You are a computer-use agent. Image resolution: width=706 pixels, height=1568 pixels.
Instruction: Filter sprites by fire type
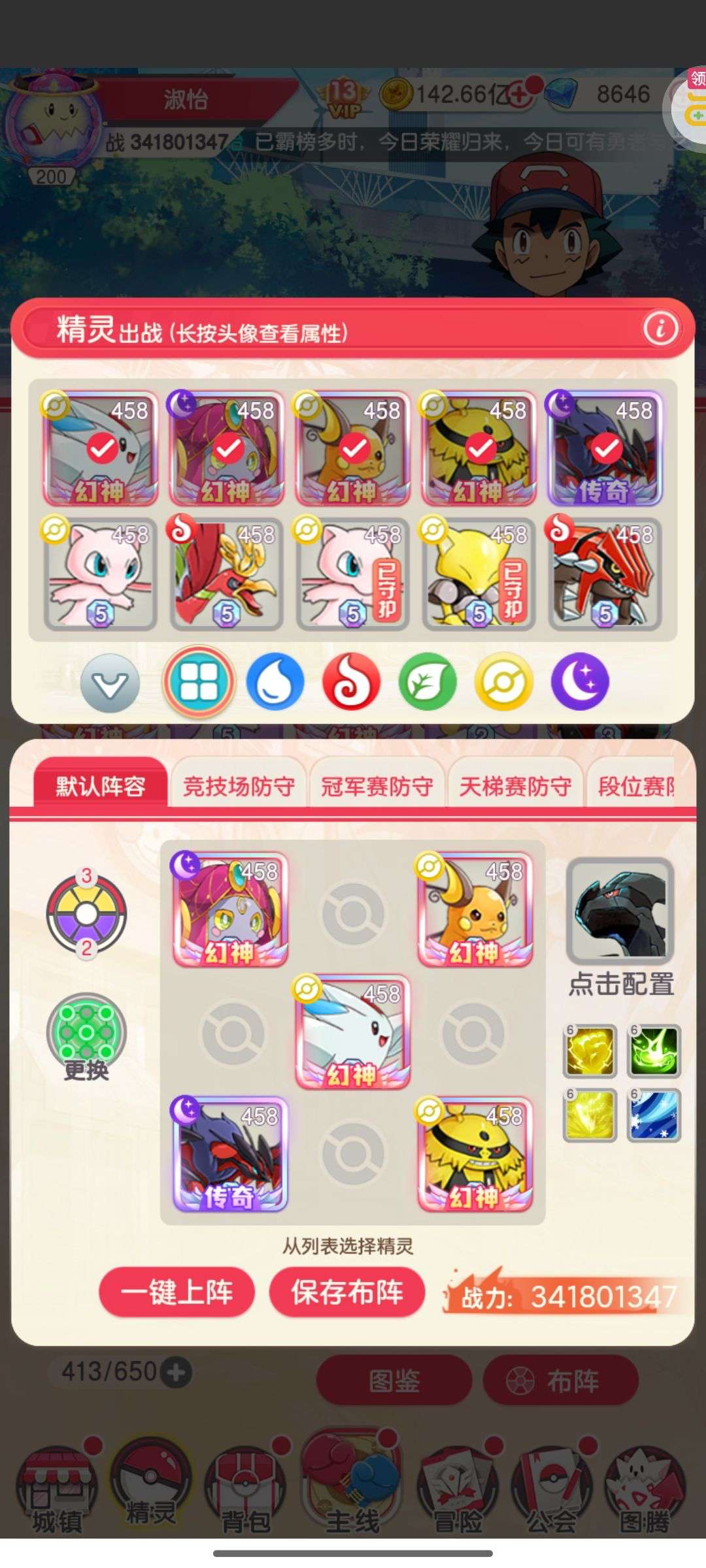coord(351,682)
